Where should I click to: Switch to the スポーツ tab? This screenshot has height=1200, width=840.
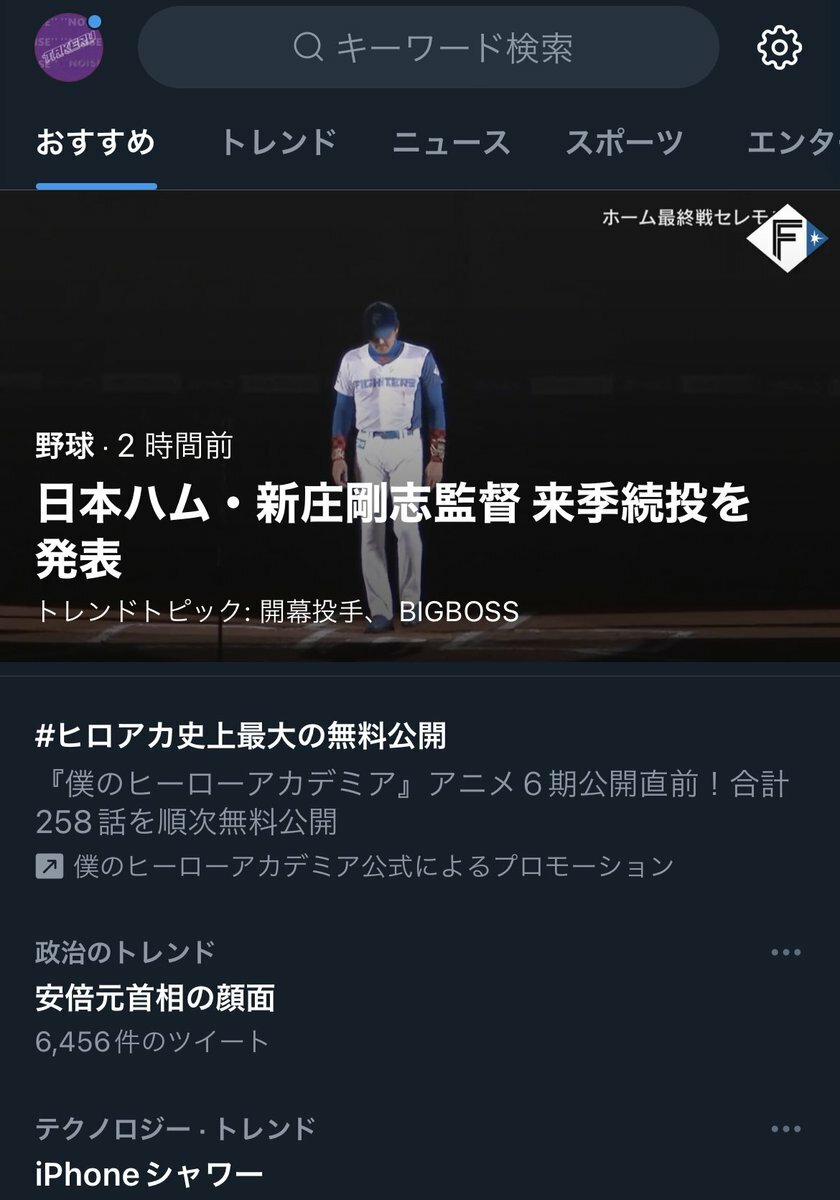click(x=624, y=143)
